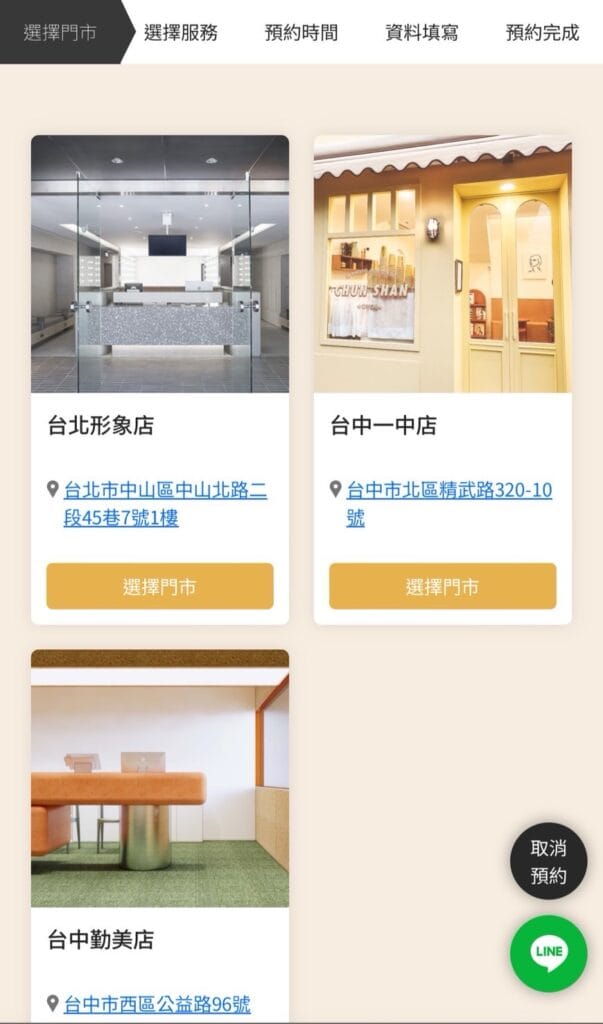Go to the 選擇服務 step
Image resolution: width=603 pixels, height=1024 pixels.
[x=181, y=32]
